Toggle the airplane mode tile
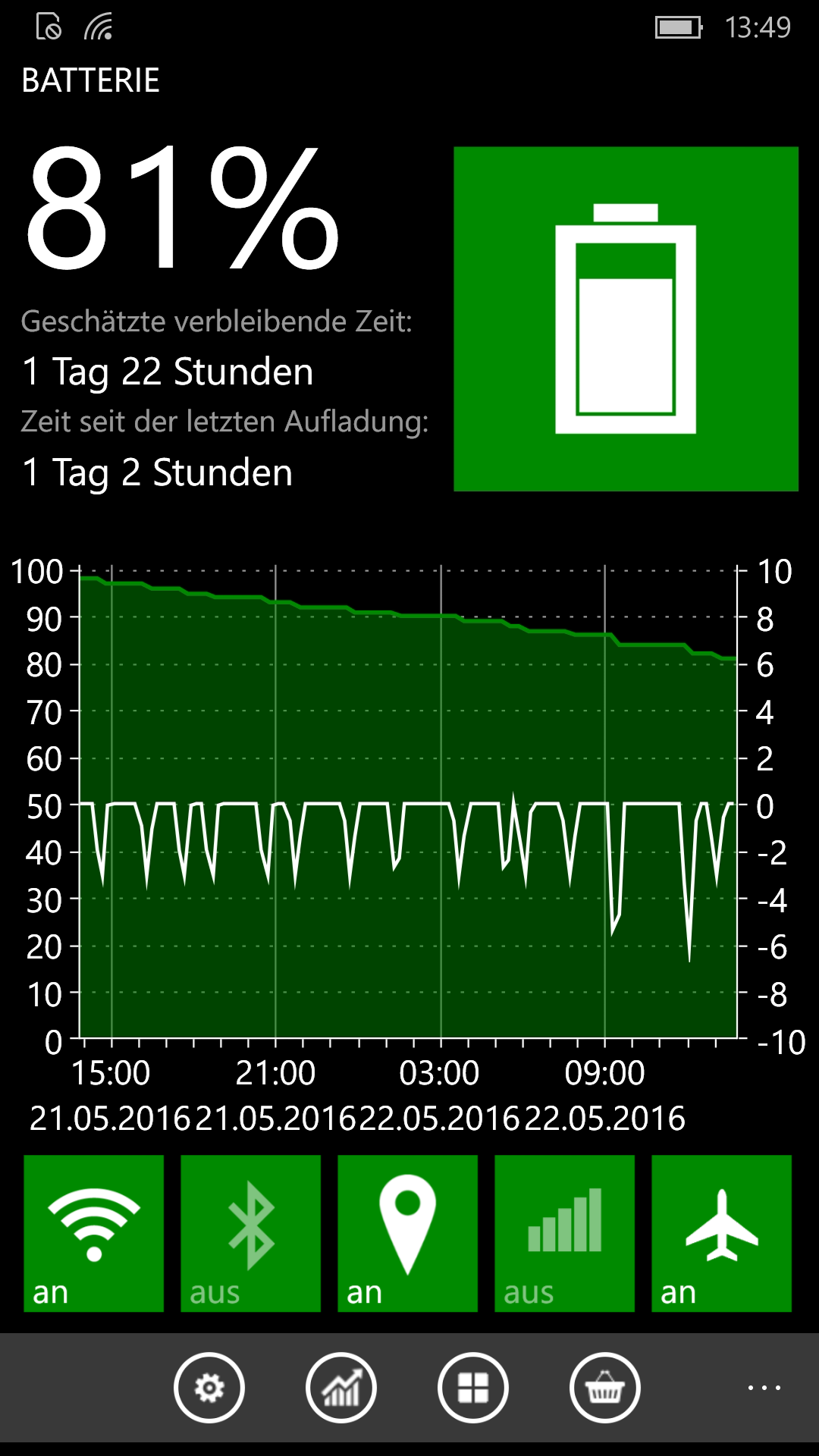Screen dimensions: 819x1456 click(x=721, y=1233)
